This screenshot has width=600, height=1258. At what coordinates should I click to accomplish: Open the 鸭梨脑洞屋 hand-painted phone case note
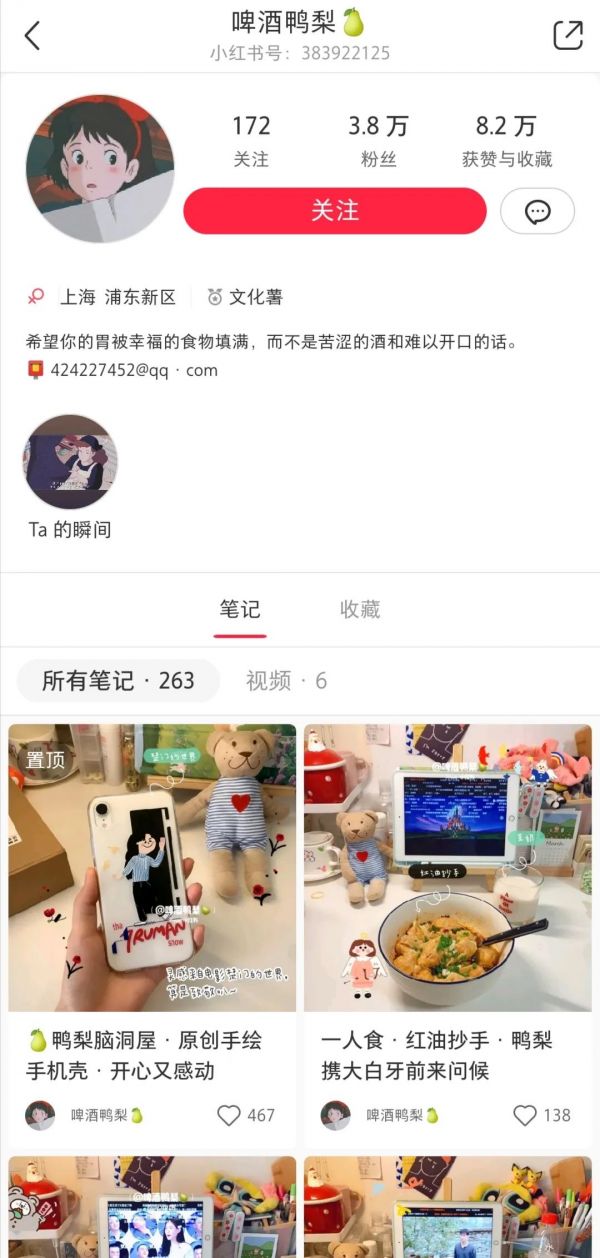(152, 868)
